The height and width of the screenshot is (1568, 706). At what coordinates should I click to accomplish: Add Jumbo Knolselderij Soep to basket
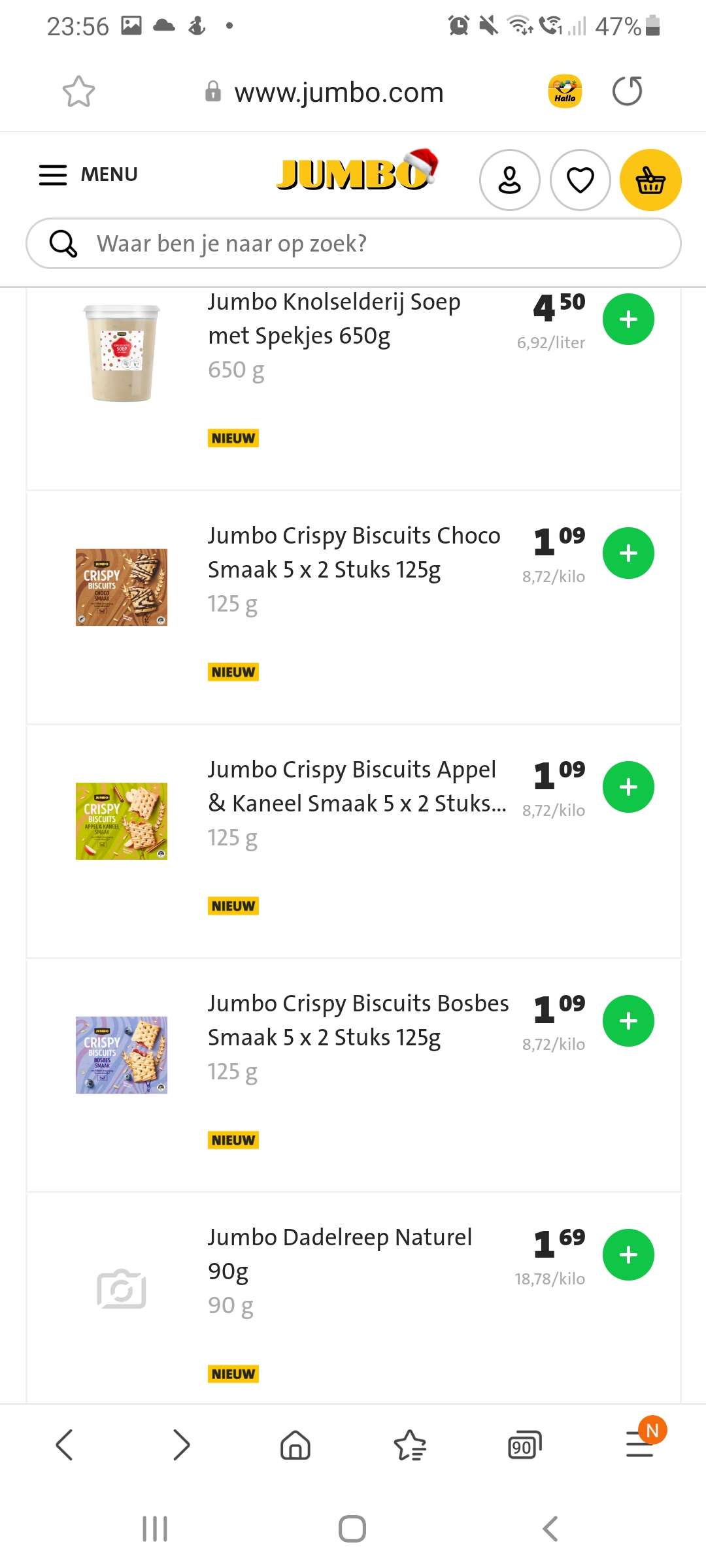(628, 319)
